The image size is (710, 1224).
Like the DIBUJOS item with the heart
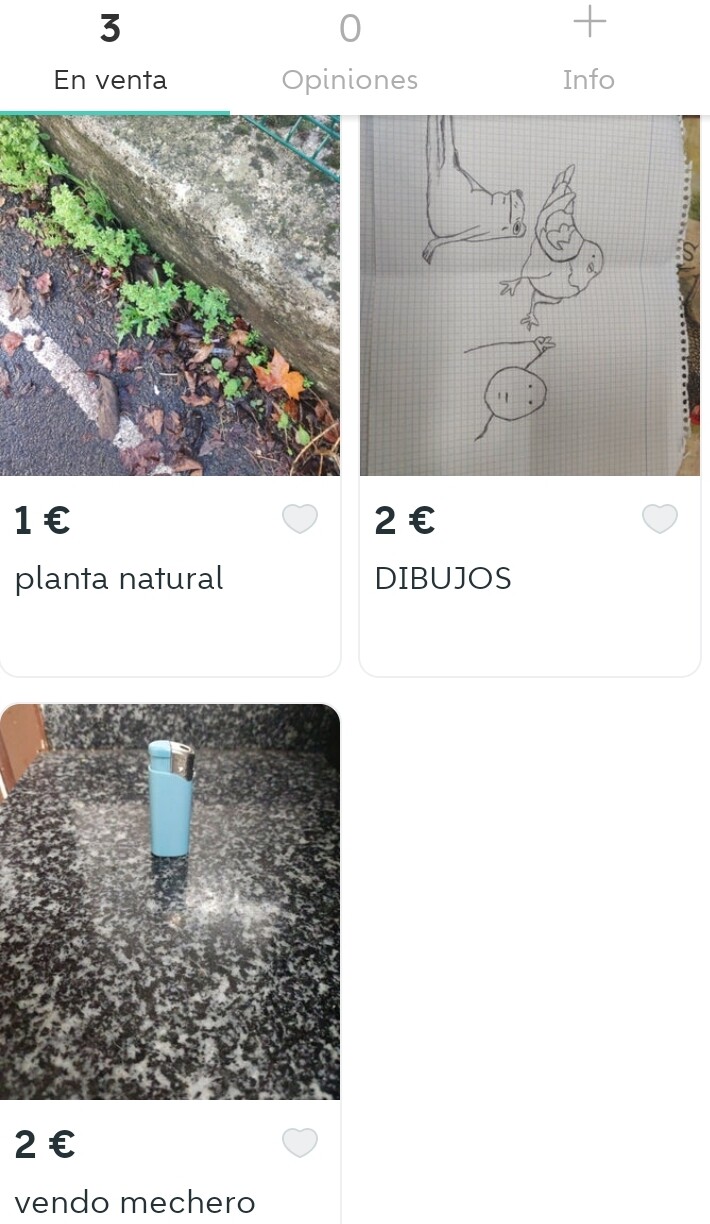659,519
